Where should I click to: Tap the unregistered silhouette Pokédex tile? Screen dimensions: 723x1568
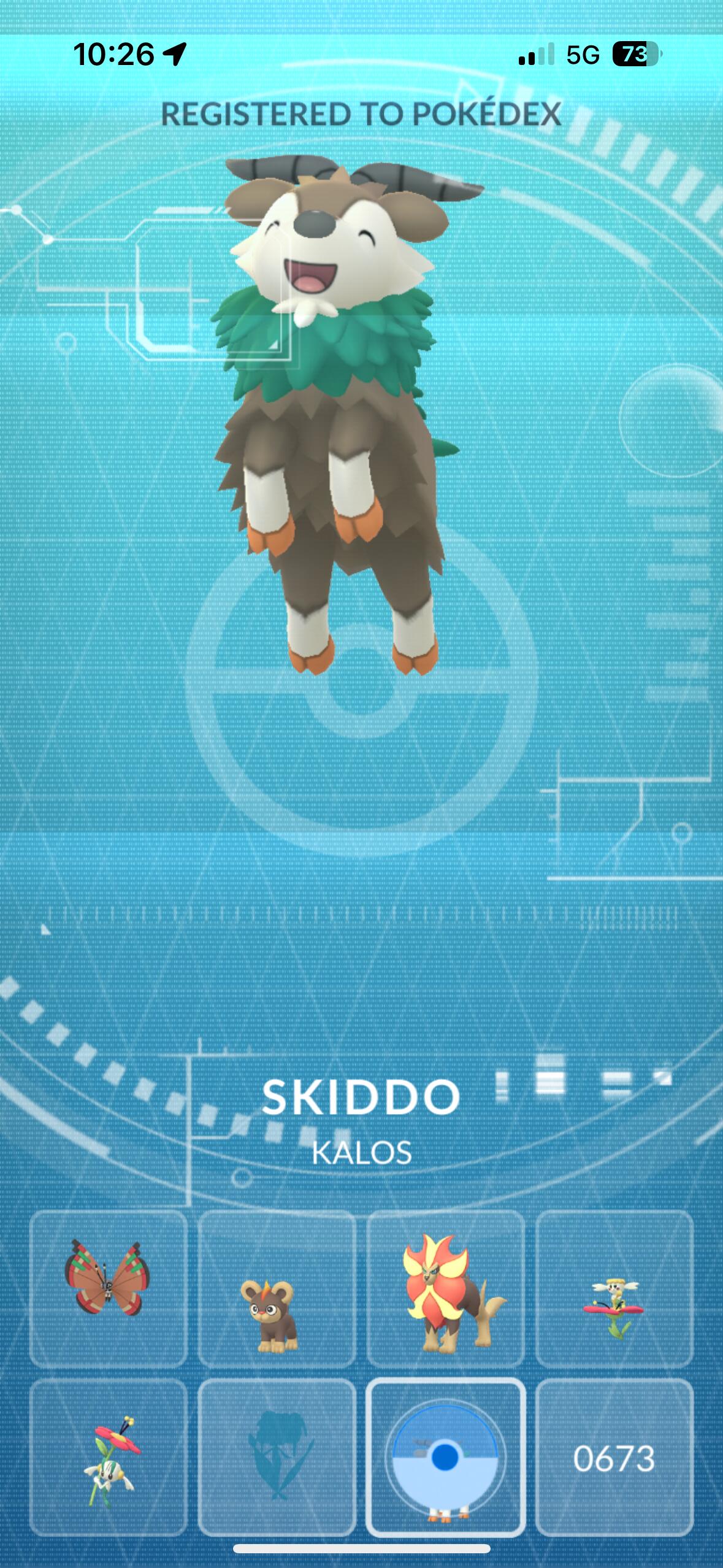(x=277, y=1456)
